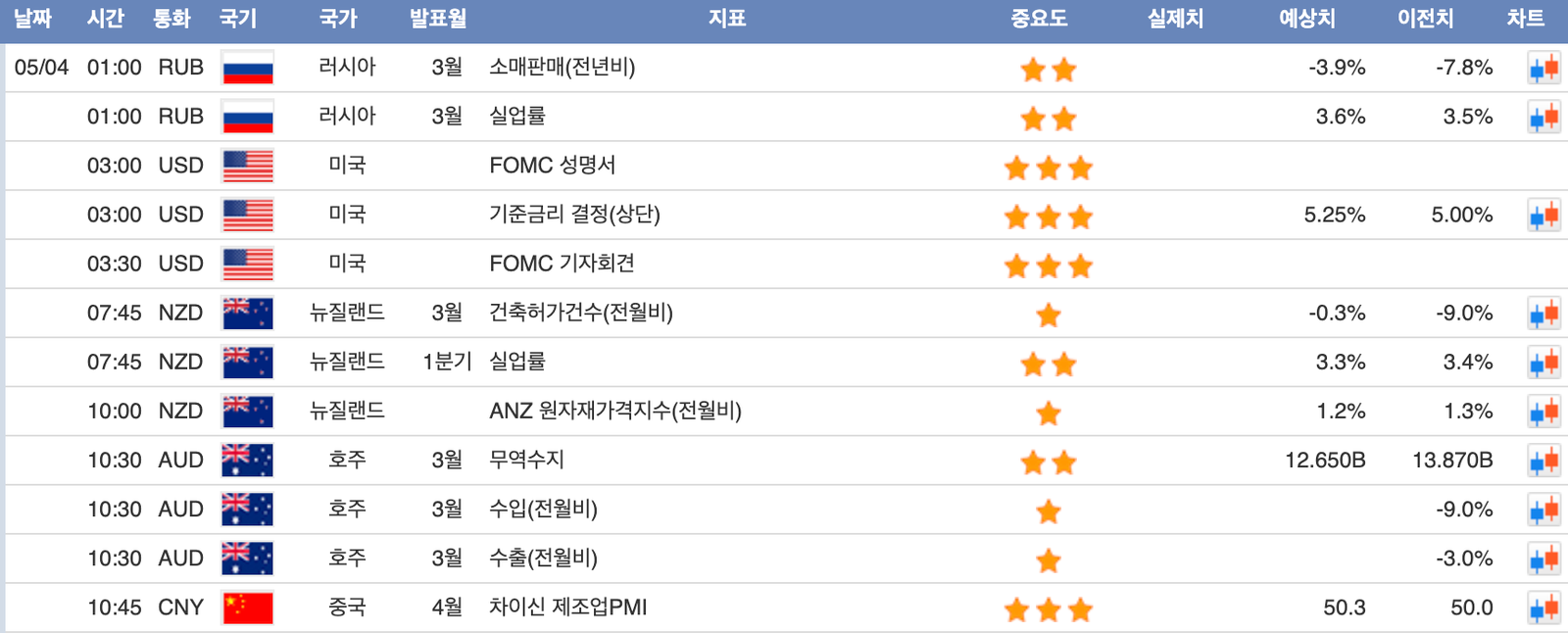Screen dimensions: 1568x633
Task: Show chart for Australia exports (수출)
Action: coord(1543,560)
